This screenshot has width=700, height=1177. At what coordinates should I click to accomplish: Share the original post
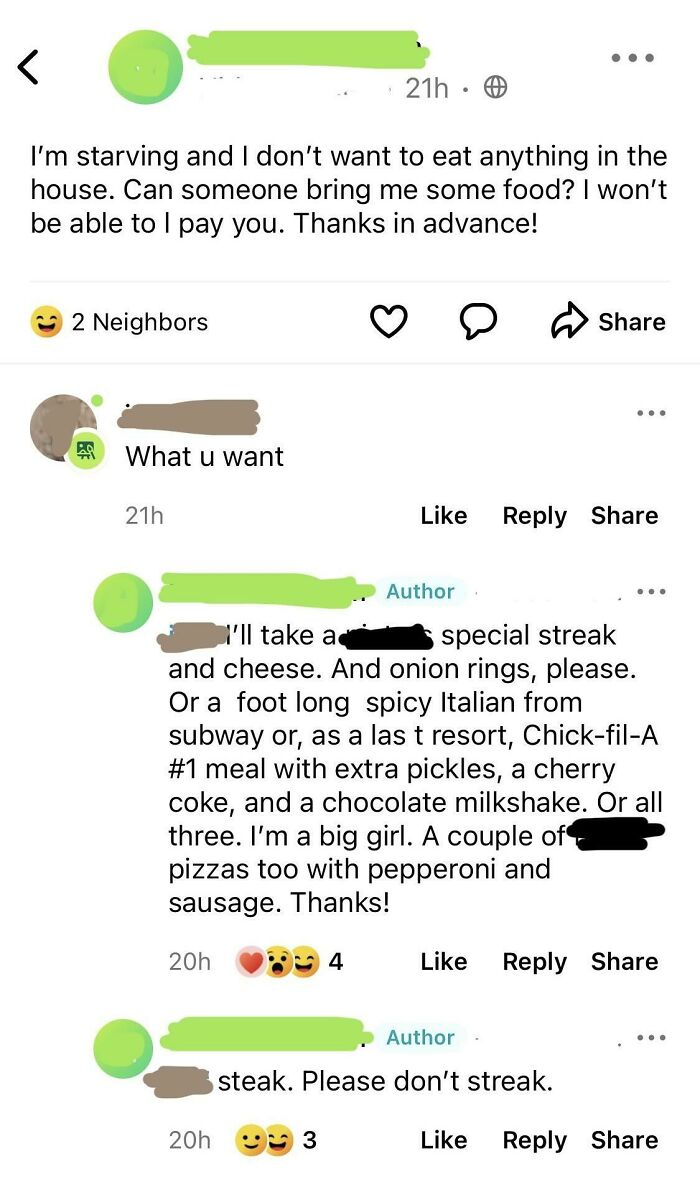(x=608, y=322)
